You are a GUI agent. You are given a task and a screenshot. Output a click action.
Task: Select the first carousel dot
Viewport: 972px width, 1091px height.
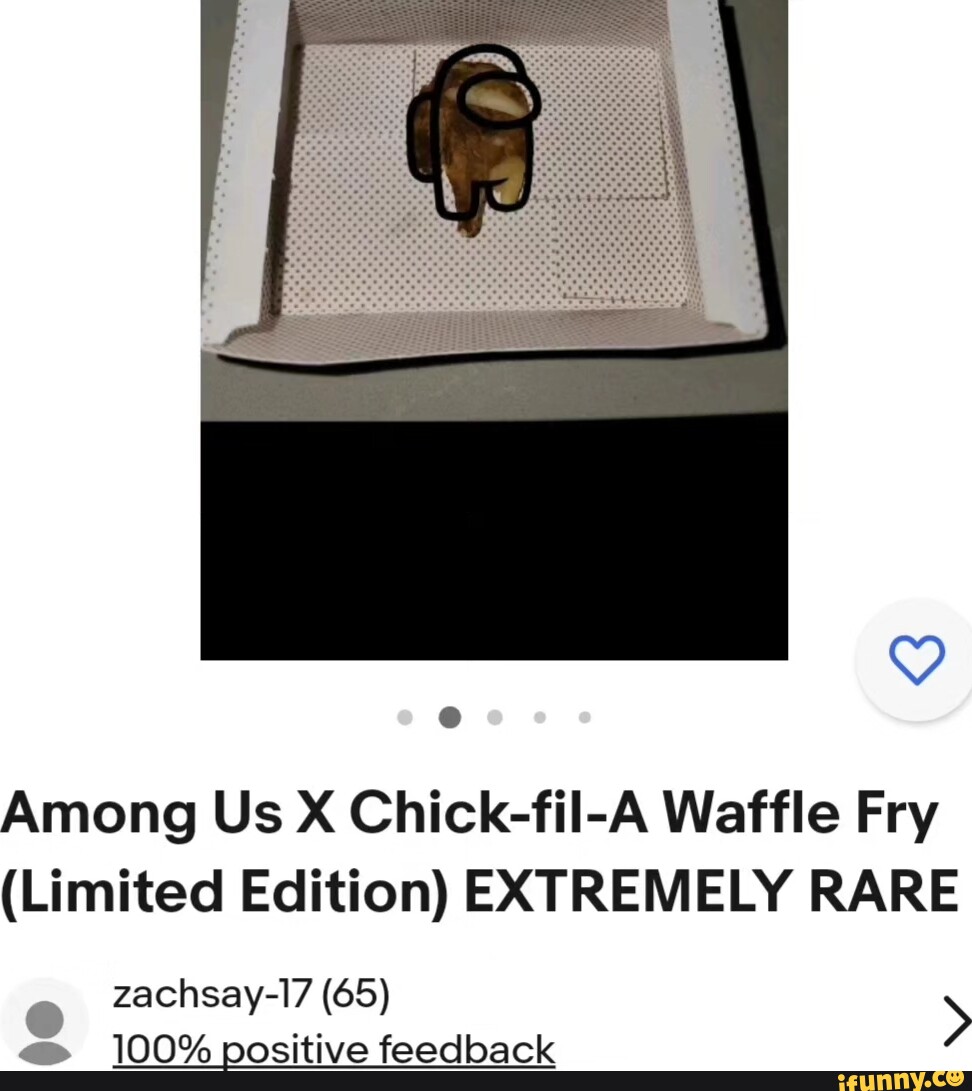(x=404, y=717)
